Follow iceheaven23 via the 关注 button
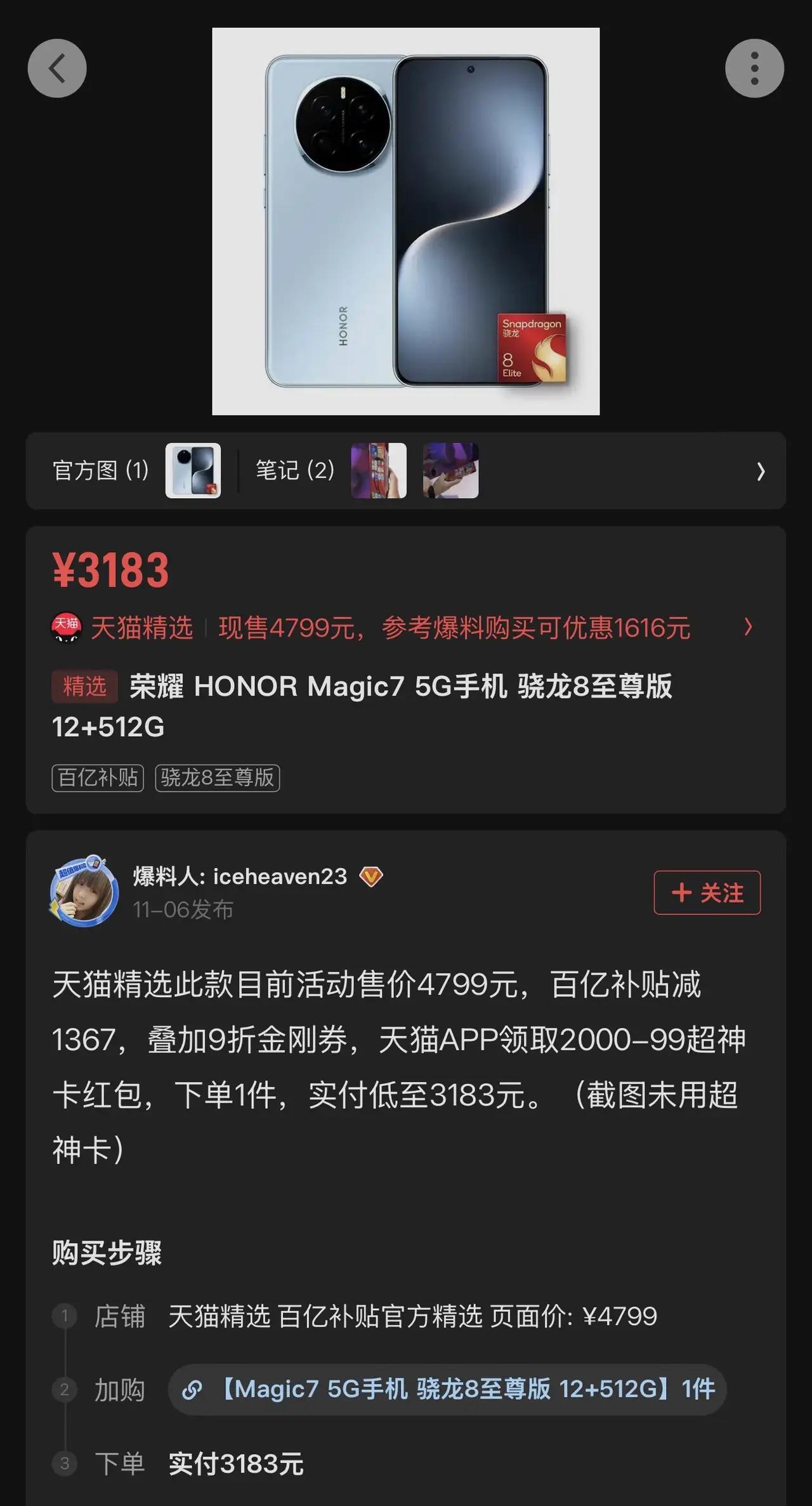The image size is (812, 1506). (x=706, y=892)
